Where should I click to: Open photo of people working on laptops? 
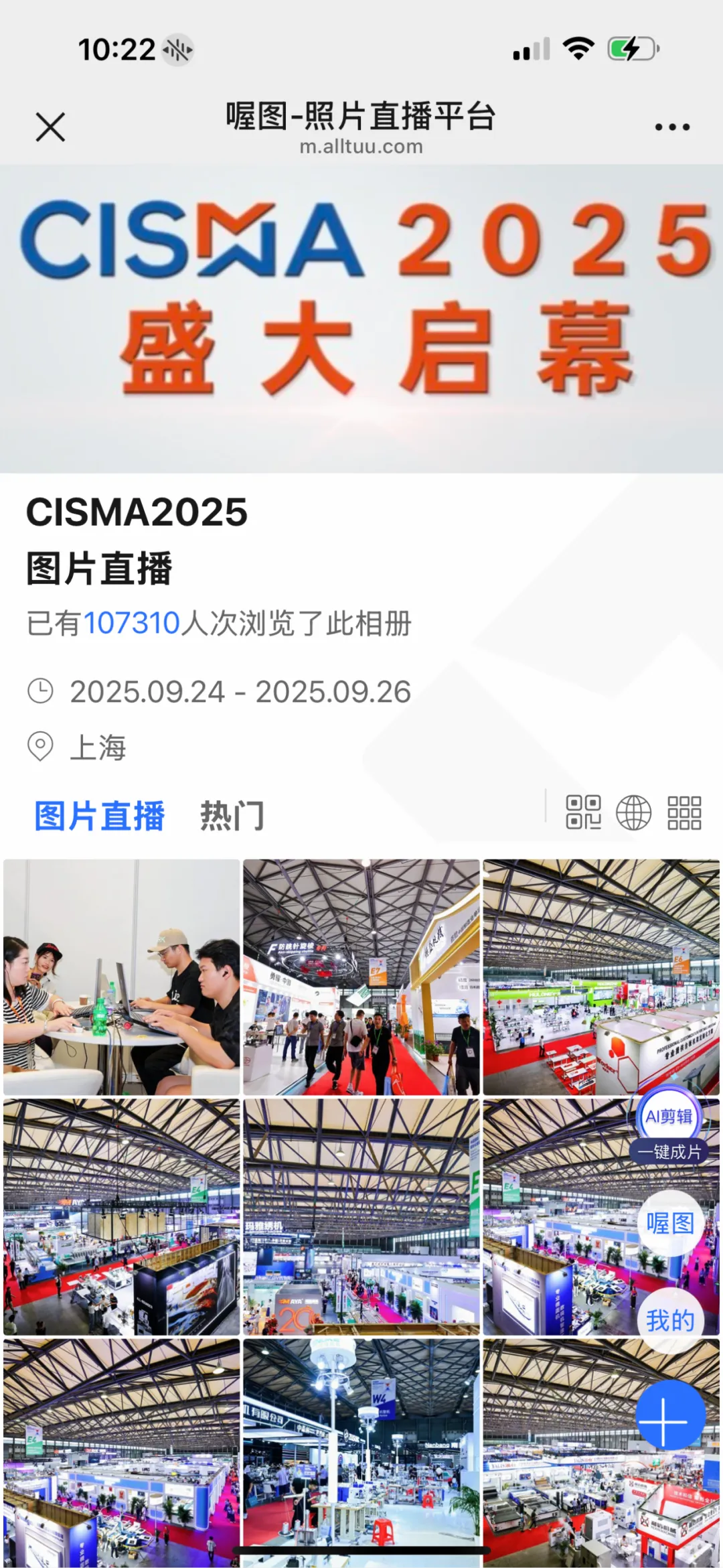(121, 977)
